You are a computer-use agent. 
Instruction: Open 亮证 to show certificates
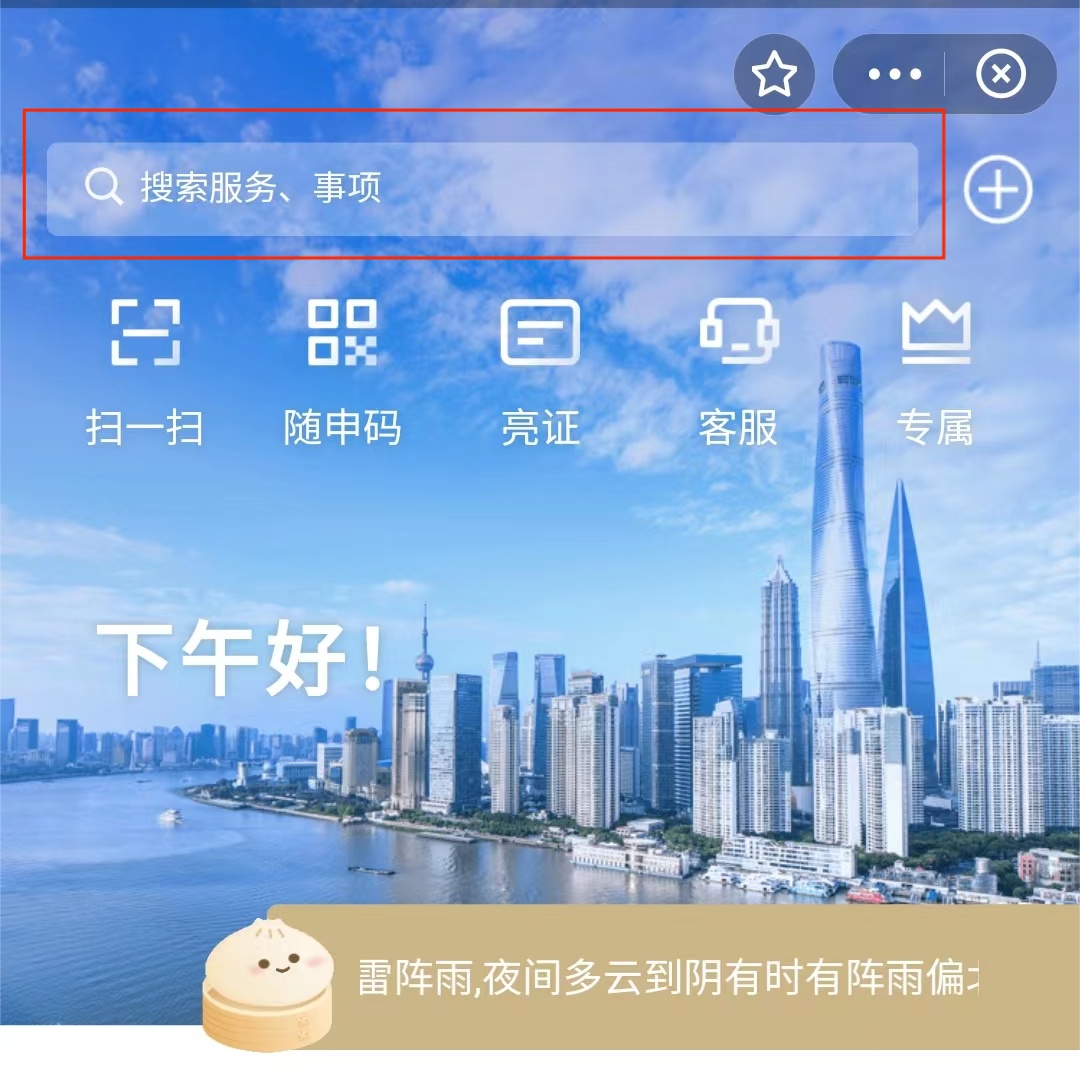tap(540, 370)
